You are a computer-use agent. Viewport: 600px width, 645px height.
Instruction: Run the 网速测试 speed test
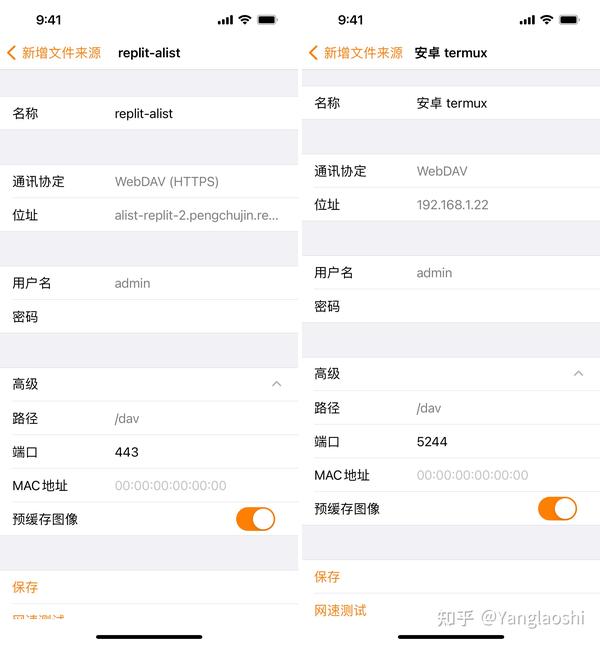point(341,610)
